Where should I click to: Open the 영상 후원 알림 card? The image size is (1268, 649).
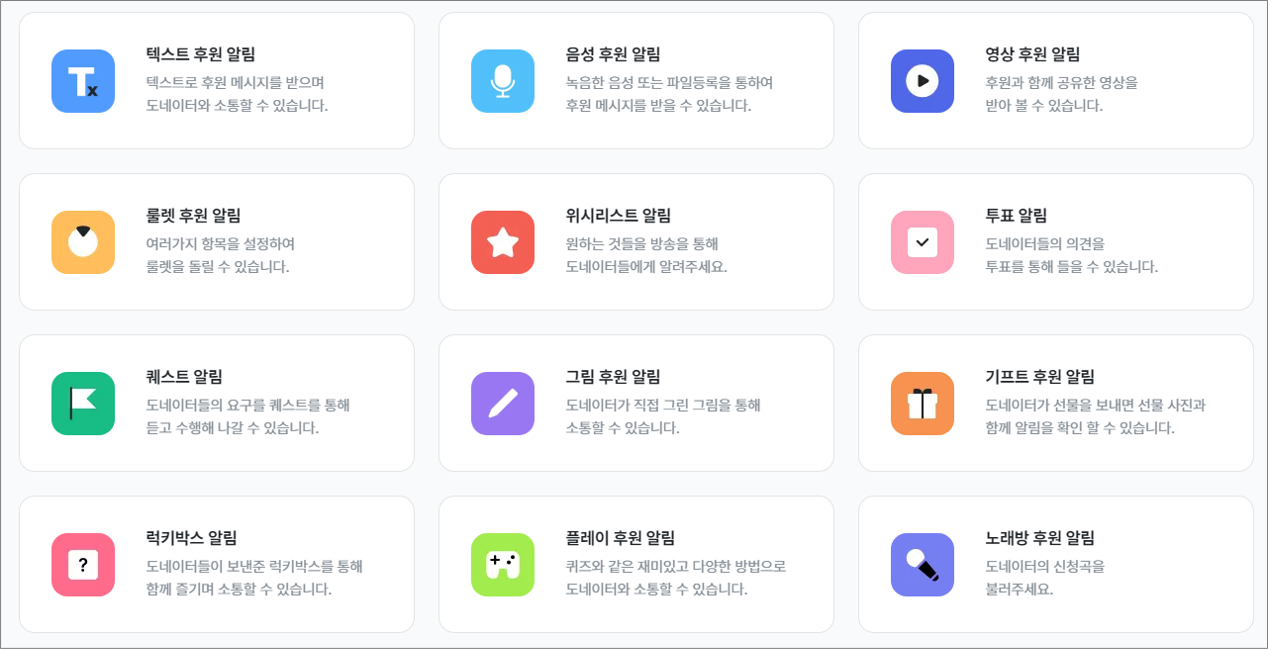point(1055,81)
